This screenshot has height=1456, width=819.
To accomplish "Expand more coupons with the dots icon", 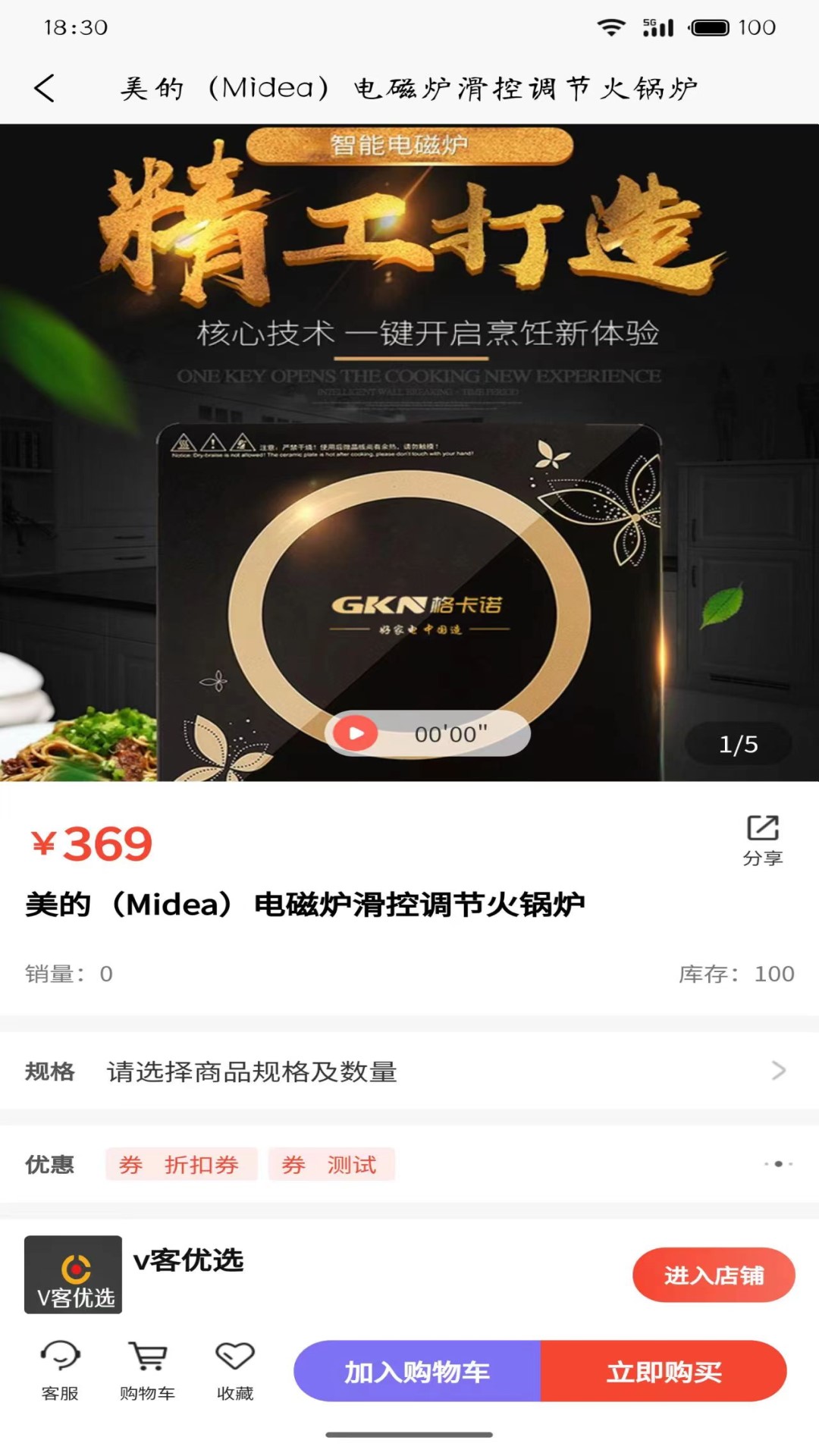I will pyautogui.click(x=778, y=1164).
